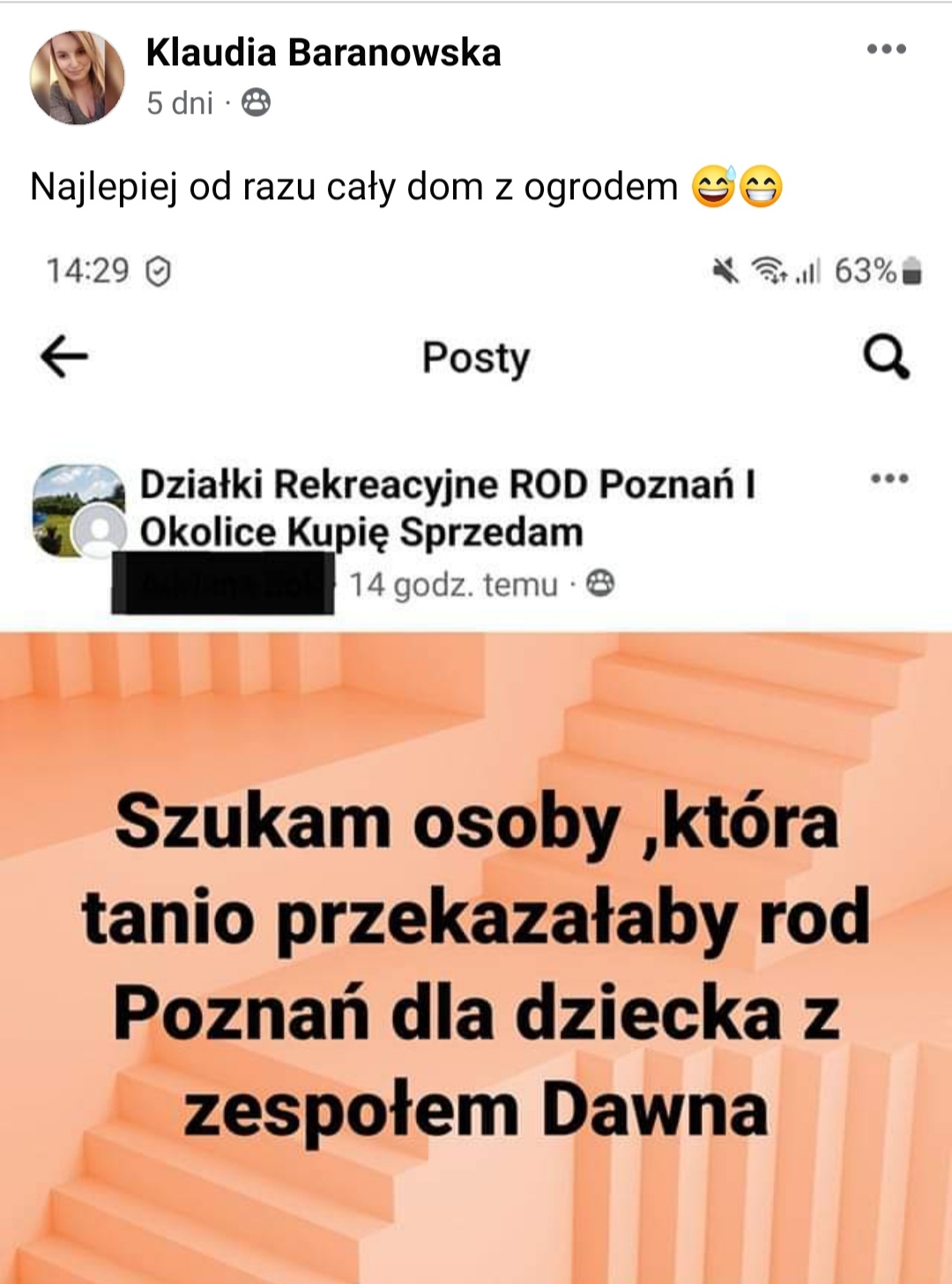
Task: Open the Klaudia Baranowska profile name link
Action: [x=323, y=53]
